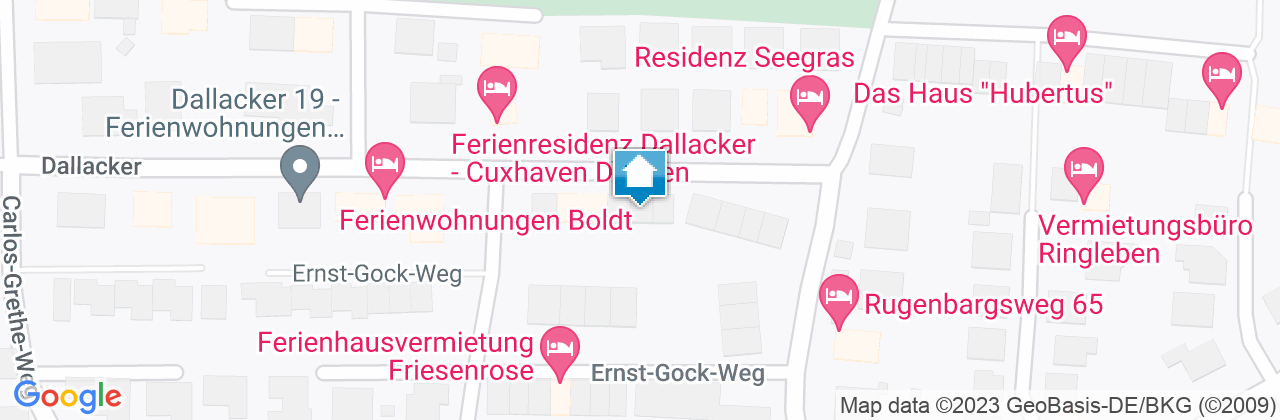Image resolution: width=1280 pixels, height=420 pixels.
Task: Select the blue house marker
Action: [639, 176]
